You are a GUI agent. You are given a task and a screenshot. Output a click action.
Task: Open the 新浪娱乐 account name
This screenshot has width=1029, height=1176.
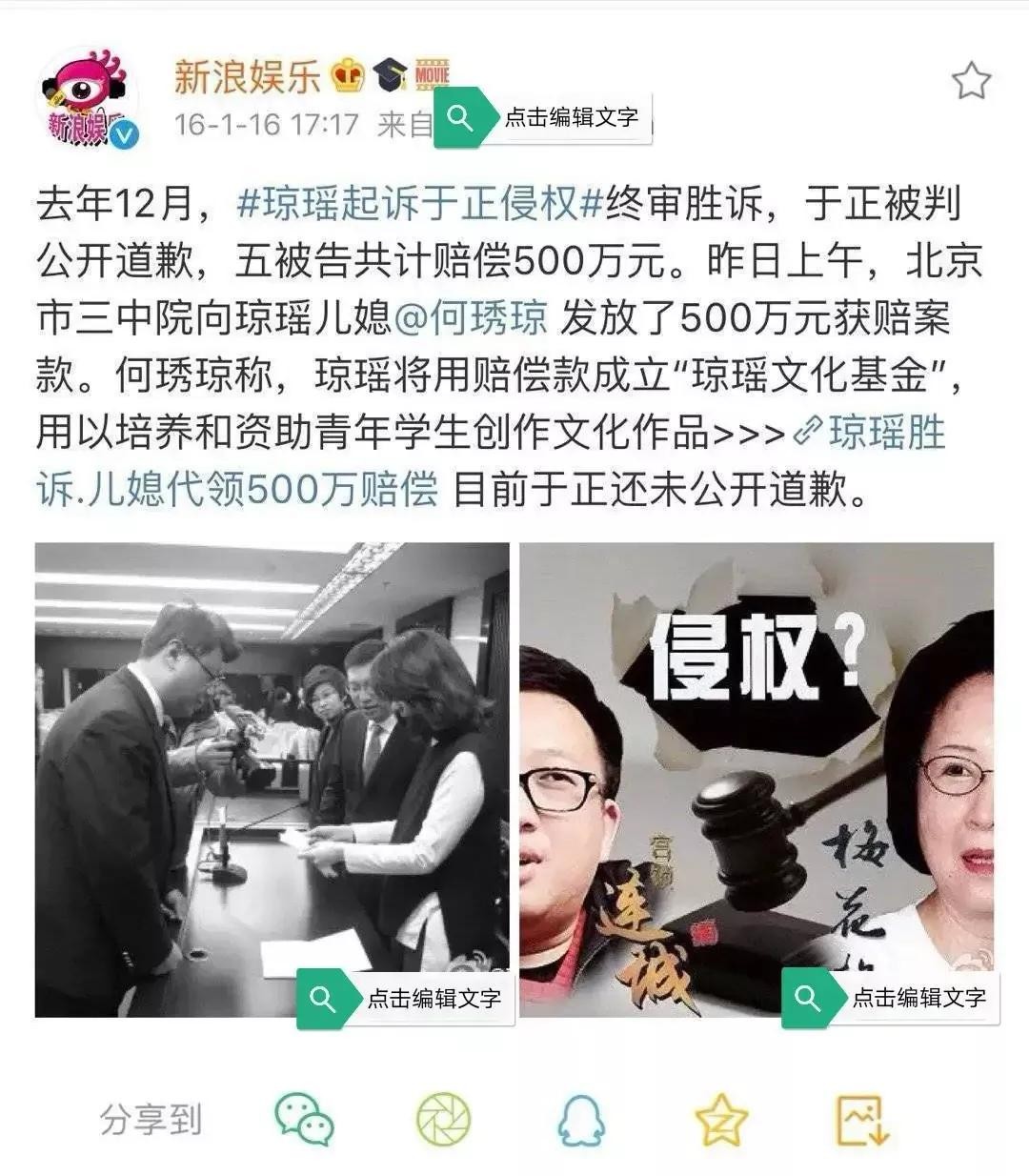click(x=247, y=76)
